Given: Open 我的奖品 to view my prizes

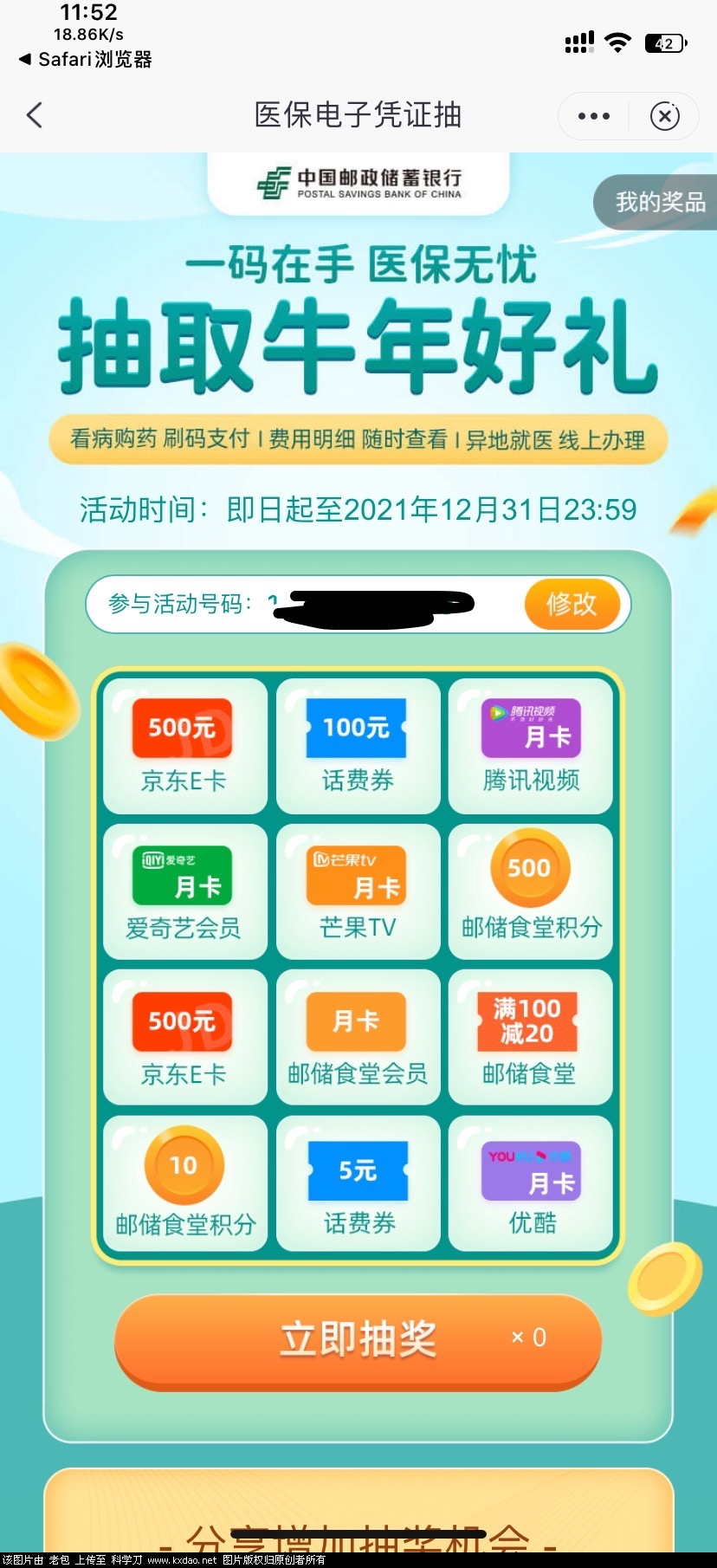Looking at the screenshot, I should click(x=658, y=203).
